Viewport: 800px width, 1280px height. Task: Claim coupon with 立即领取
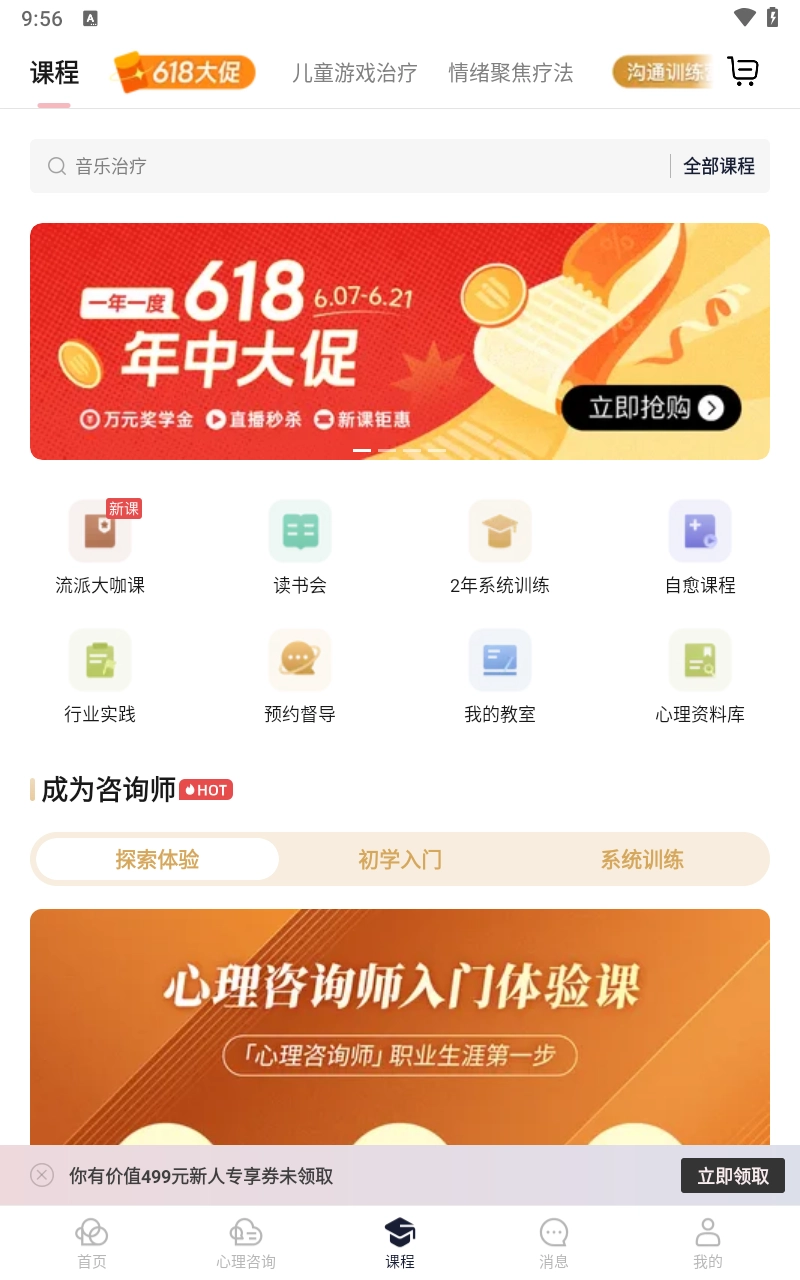point(732,1176)
